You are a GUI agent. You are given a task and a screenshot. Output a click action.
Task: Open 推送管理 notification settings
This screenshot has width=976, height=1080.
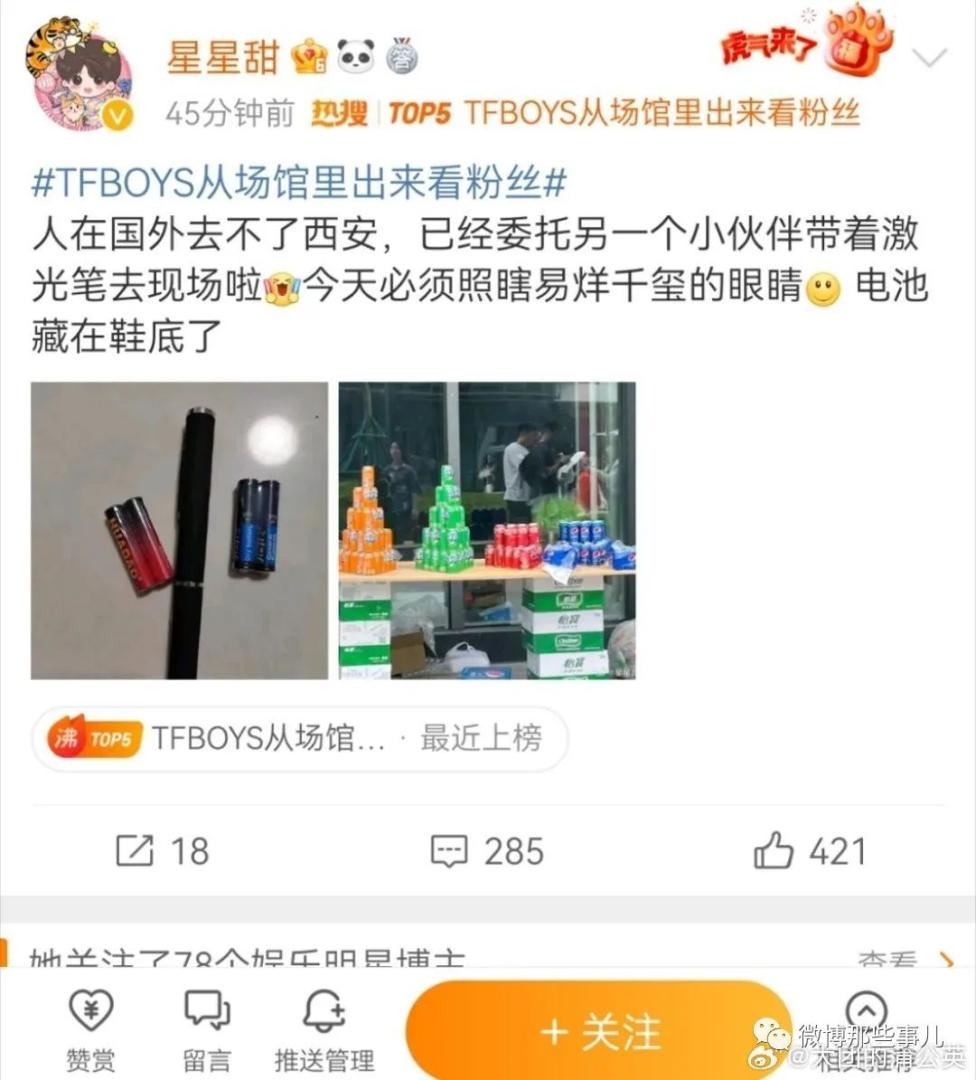coord(324,1029)
